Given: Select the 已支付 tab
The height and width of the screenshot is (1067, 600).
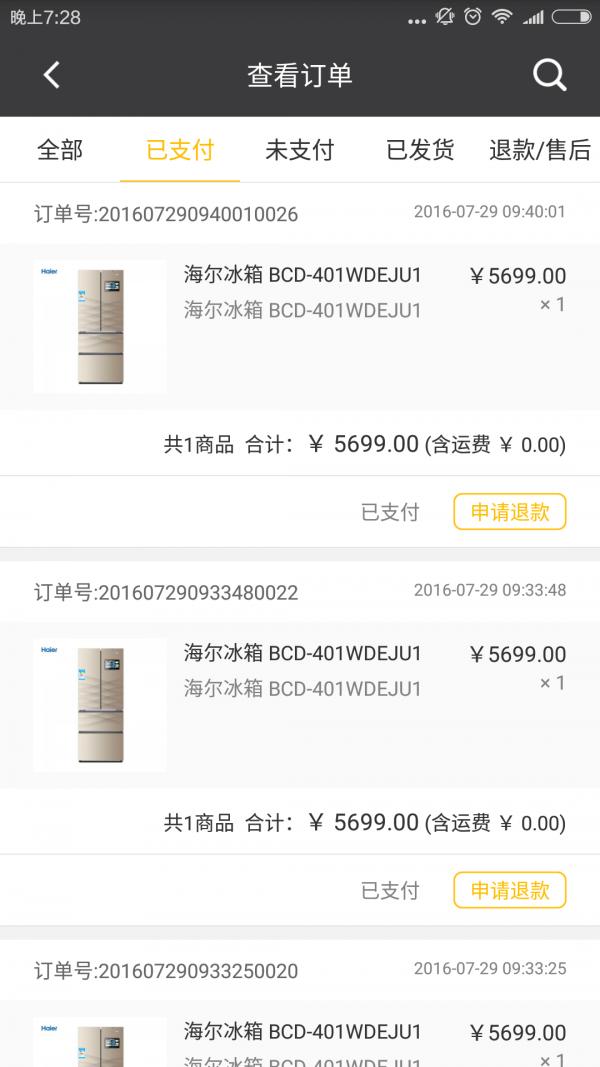Looking at the screenshot, I should pos(180,150).
